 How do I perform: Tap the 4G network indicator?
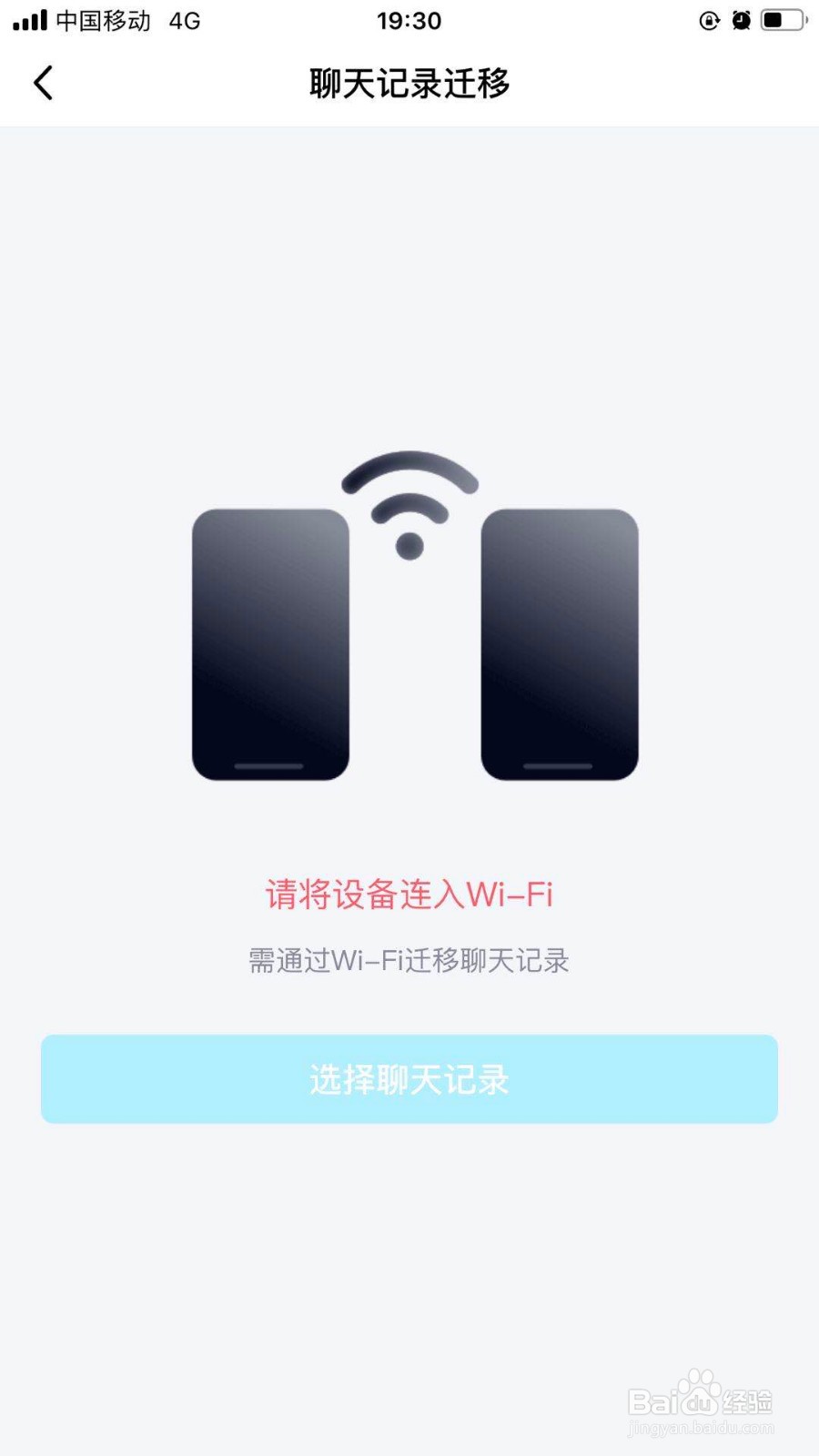(186, 21)
